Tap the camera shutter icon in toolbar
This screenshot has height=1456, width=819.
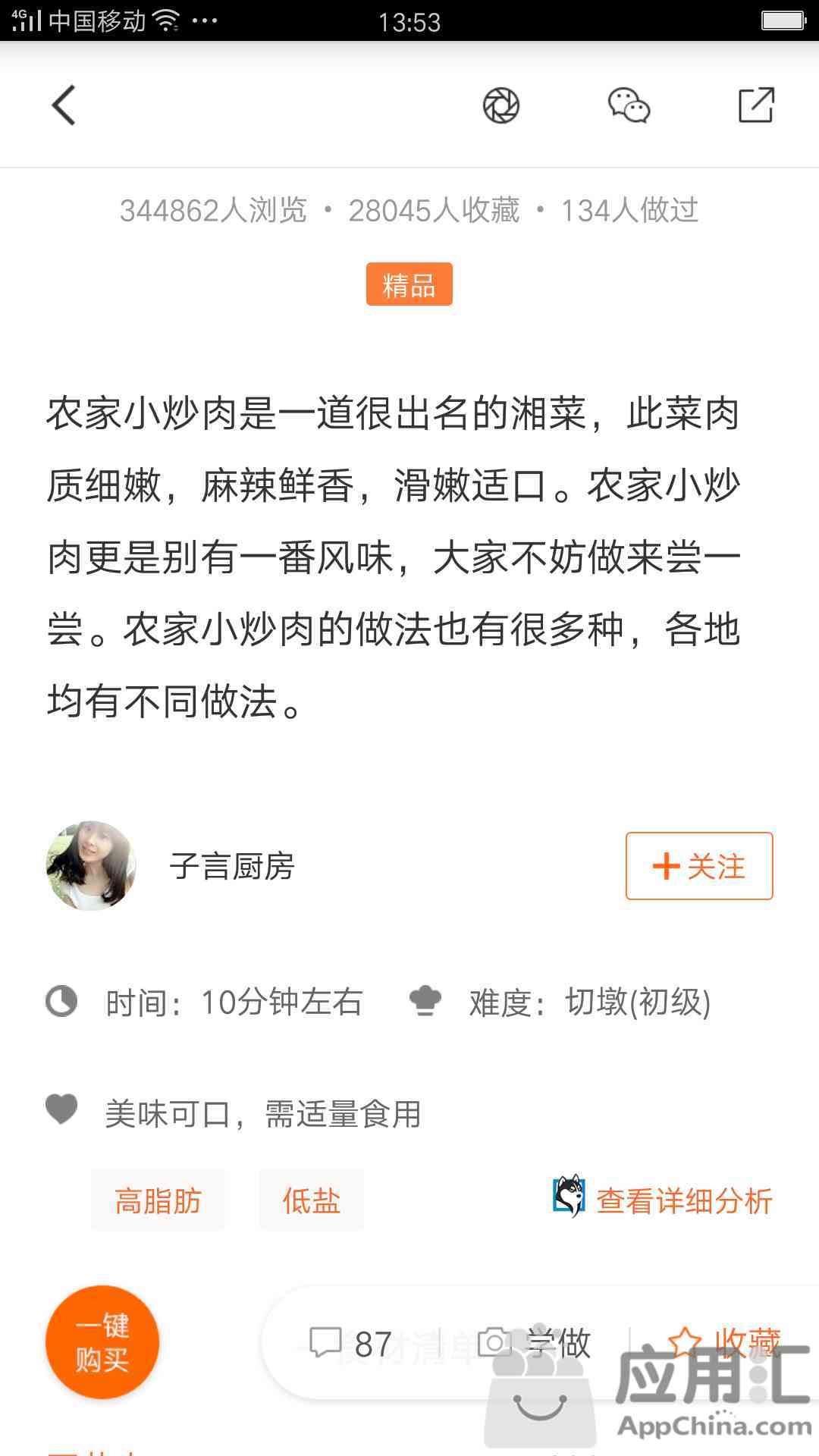500,105
